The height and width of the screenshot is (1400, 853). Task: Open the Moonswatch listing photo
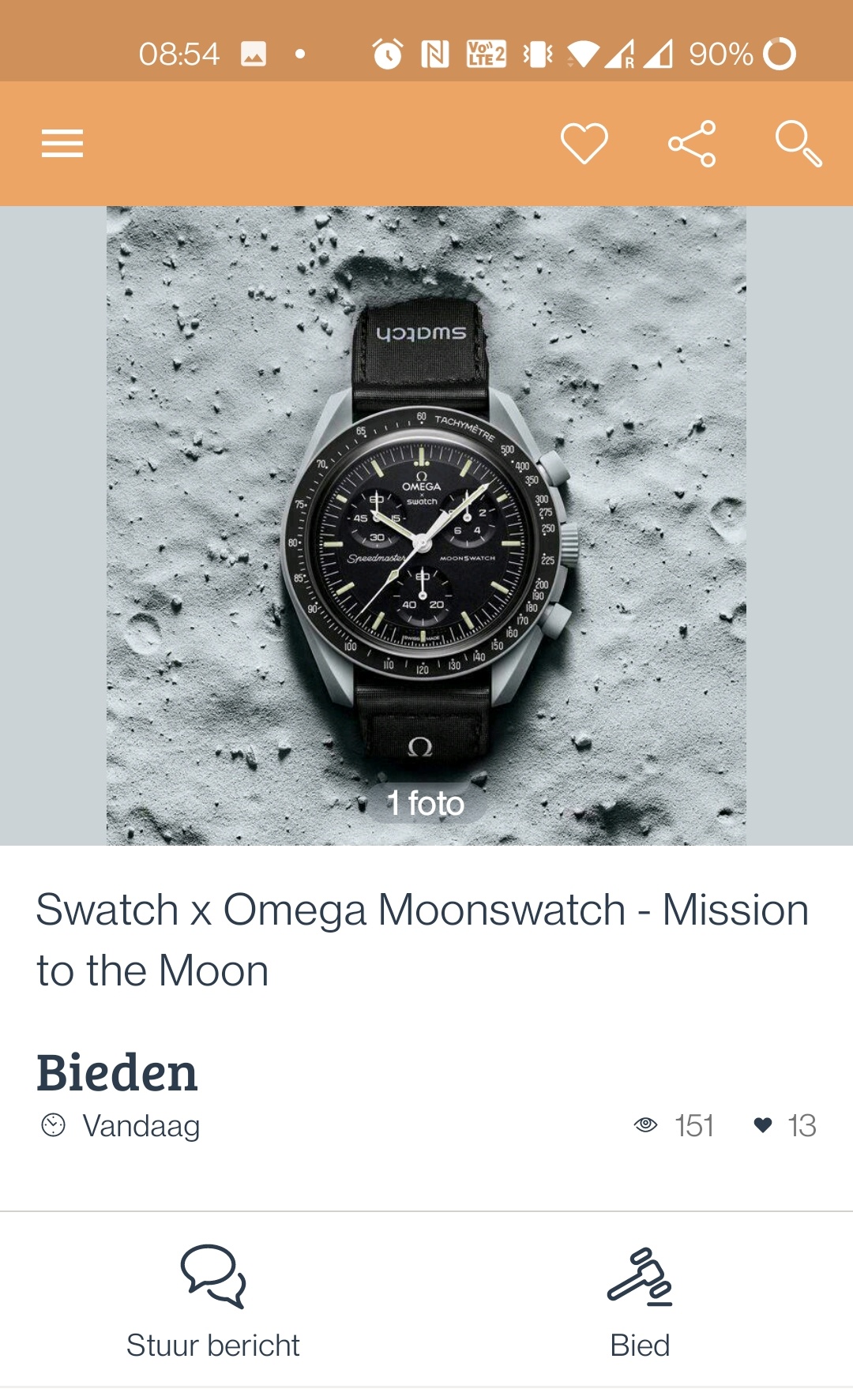tap(426, 526)
